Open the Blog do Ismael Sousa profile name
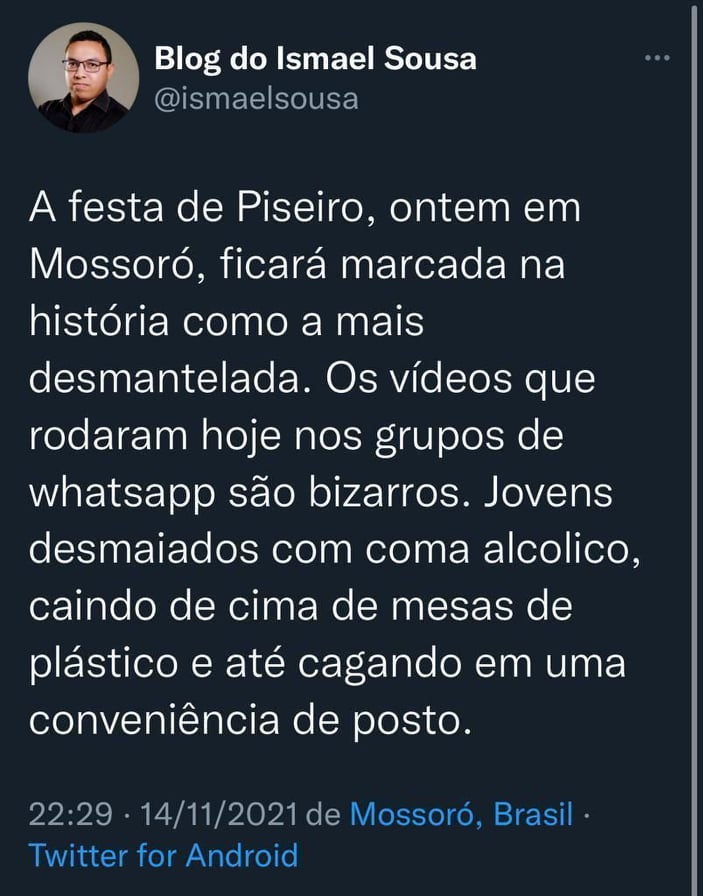Screen dimensions: 703x896 coord(315,60)
